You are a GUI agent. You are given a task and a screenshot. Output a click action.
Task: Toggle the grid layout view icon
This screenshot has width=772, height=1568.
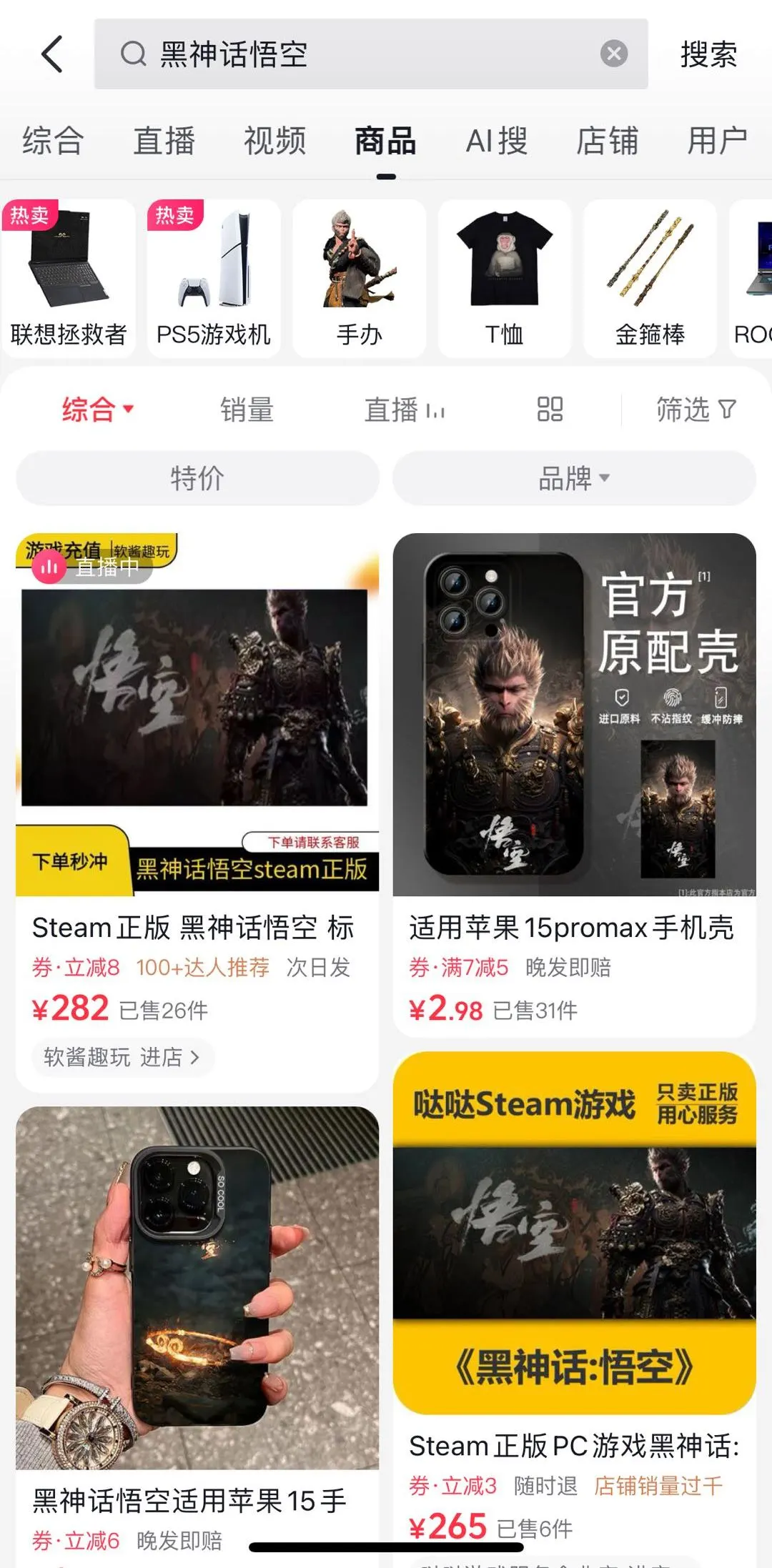(x=550, y=410)
